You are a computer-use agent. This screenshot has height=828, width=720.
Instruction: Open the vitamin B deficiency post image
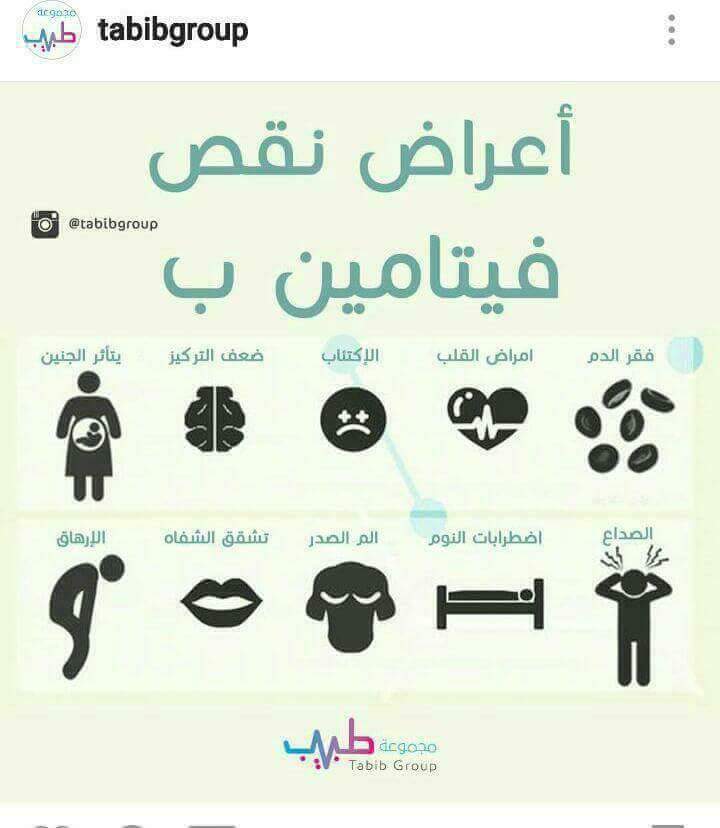(x=360, y=440)
